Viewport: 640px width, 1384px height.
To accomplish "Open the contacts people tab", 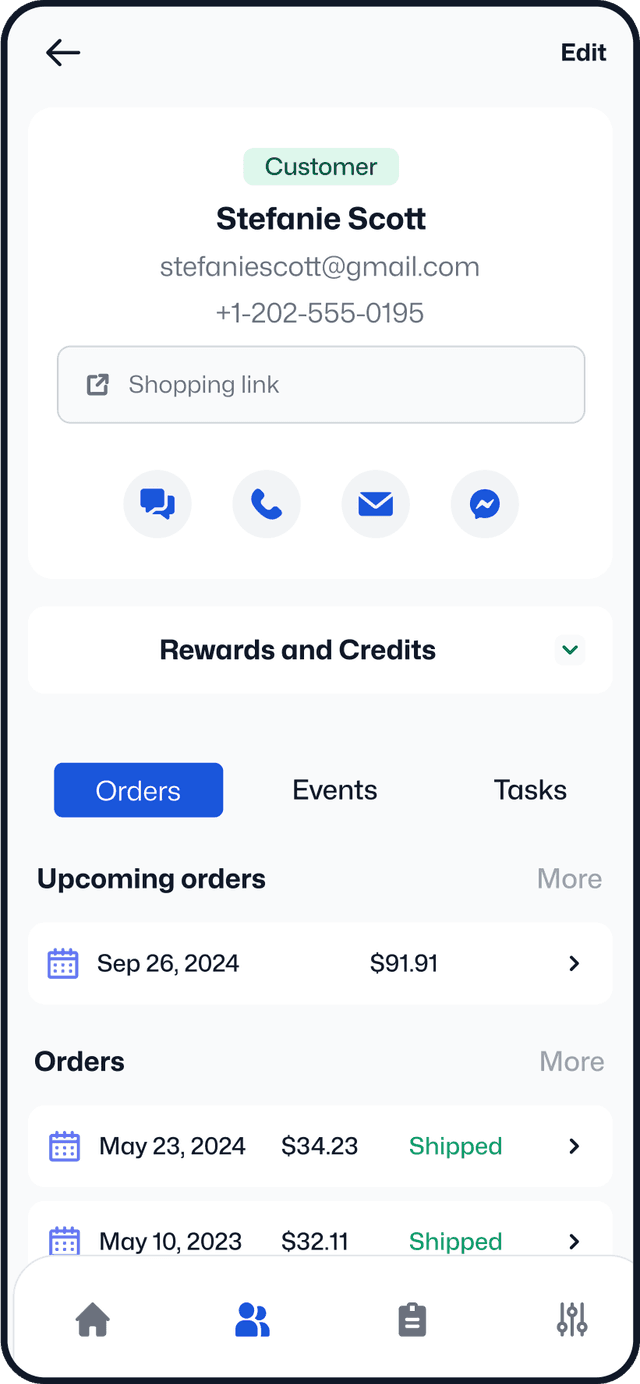I will point(252,1320).
